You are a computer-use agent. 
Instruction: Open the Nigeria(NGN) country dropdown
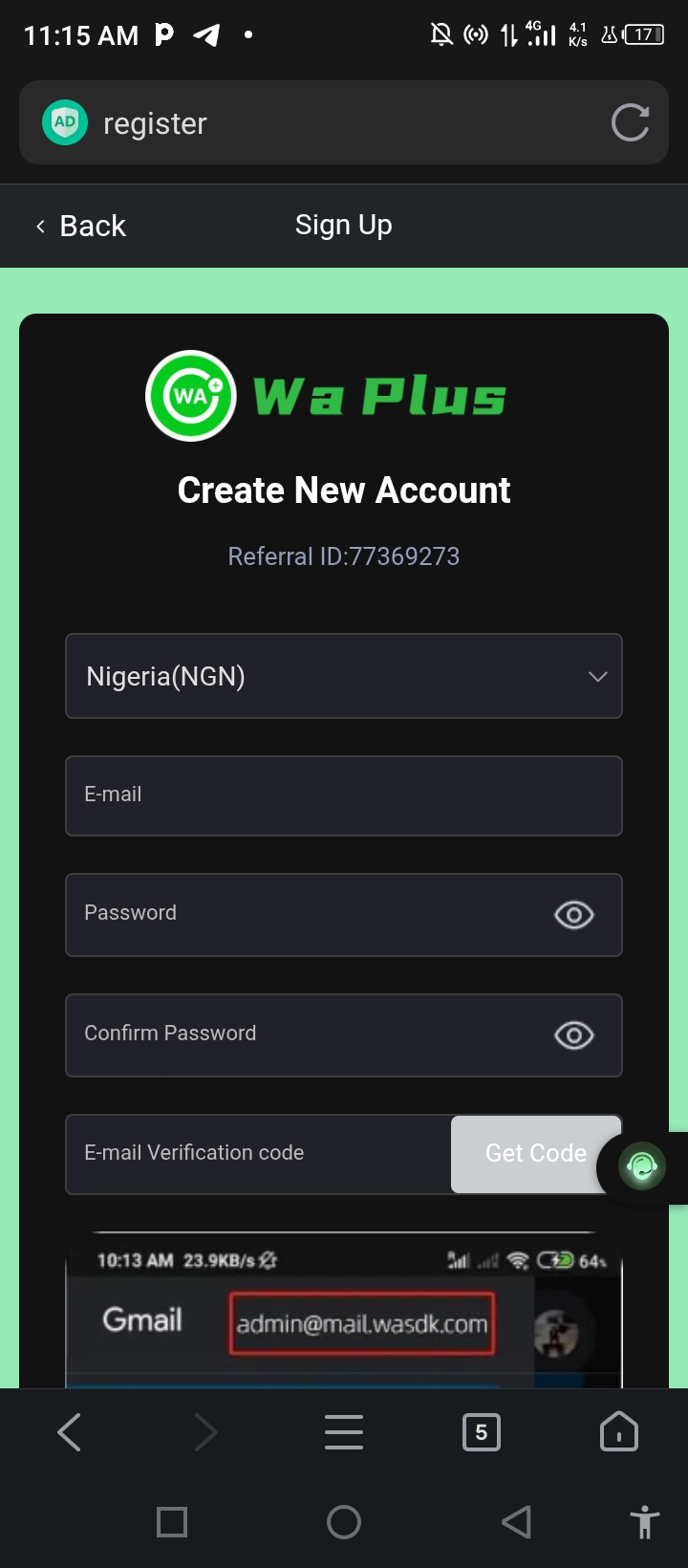(x=344, y=676)
